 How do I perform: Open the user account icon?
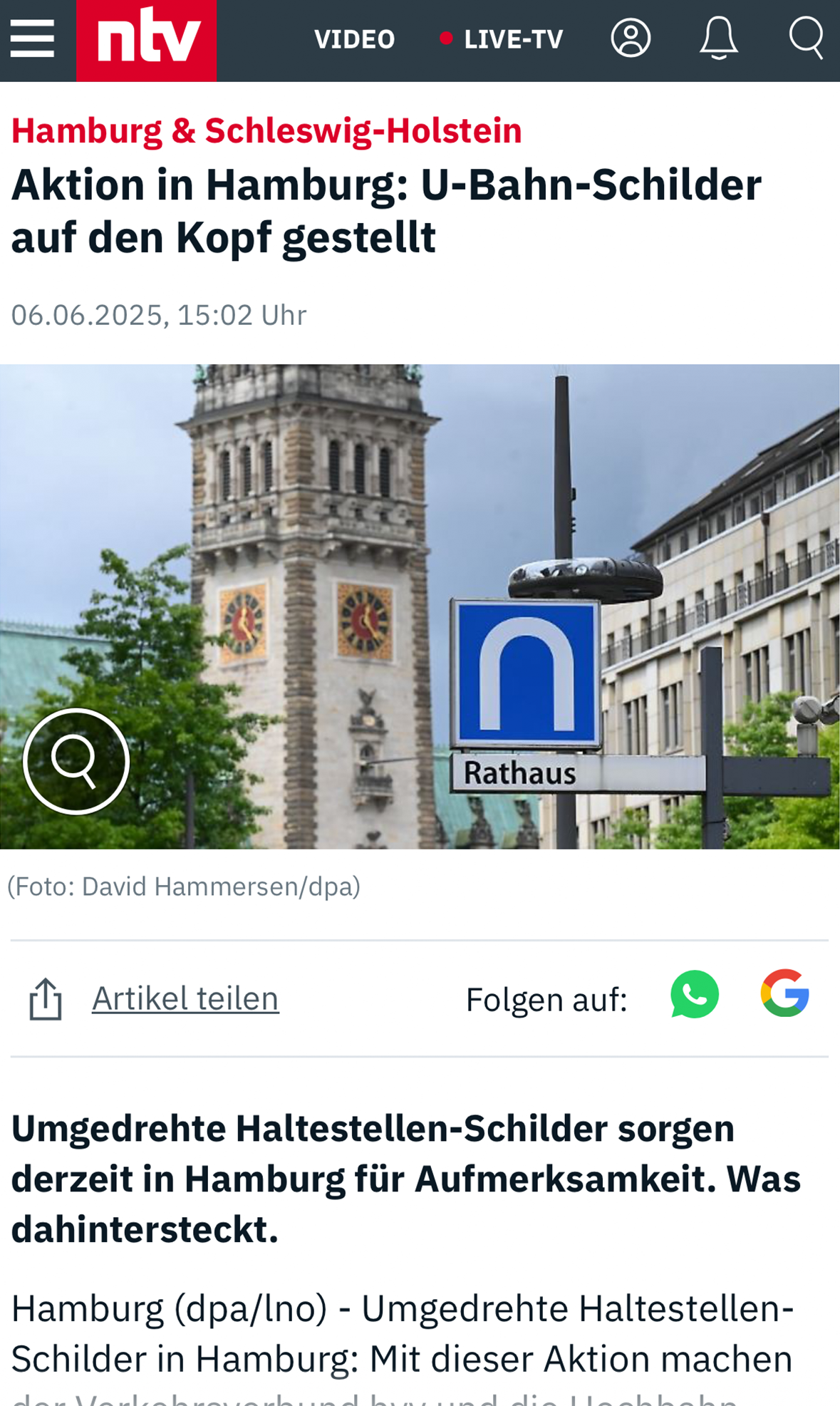click(631, 38)
